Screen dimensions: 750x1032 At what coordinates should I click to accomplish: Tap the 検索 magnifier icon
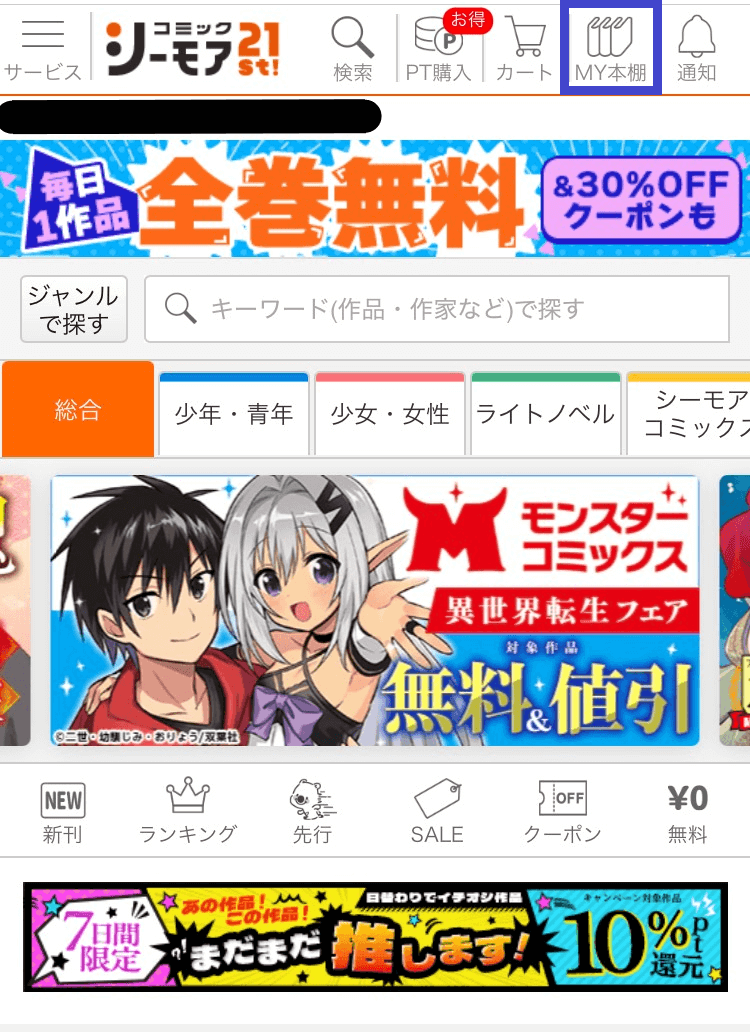[352, 47]
